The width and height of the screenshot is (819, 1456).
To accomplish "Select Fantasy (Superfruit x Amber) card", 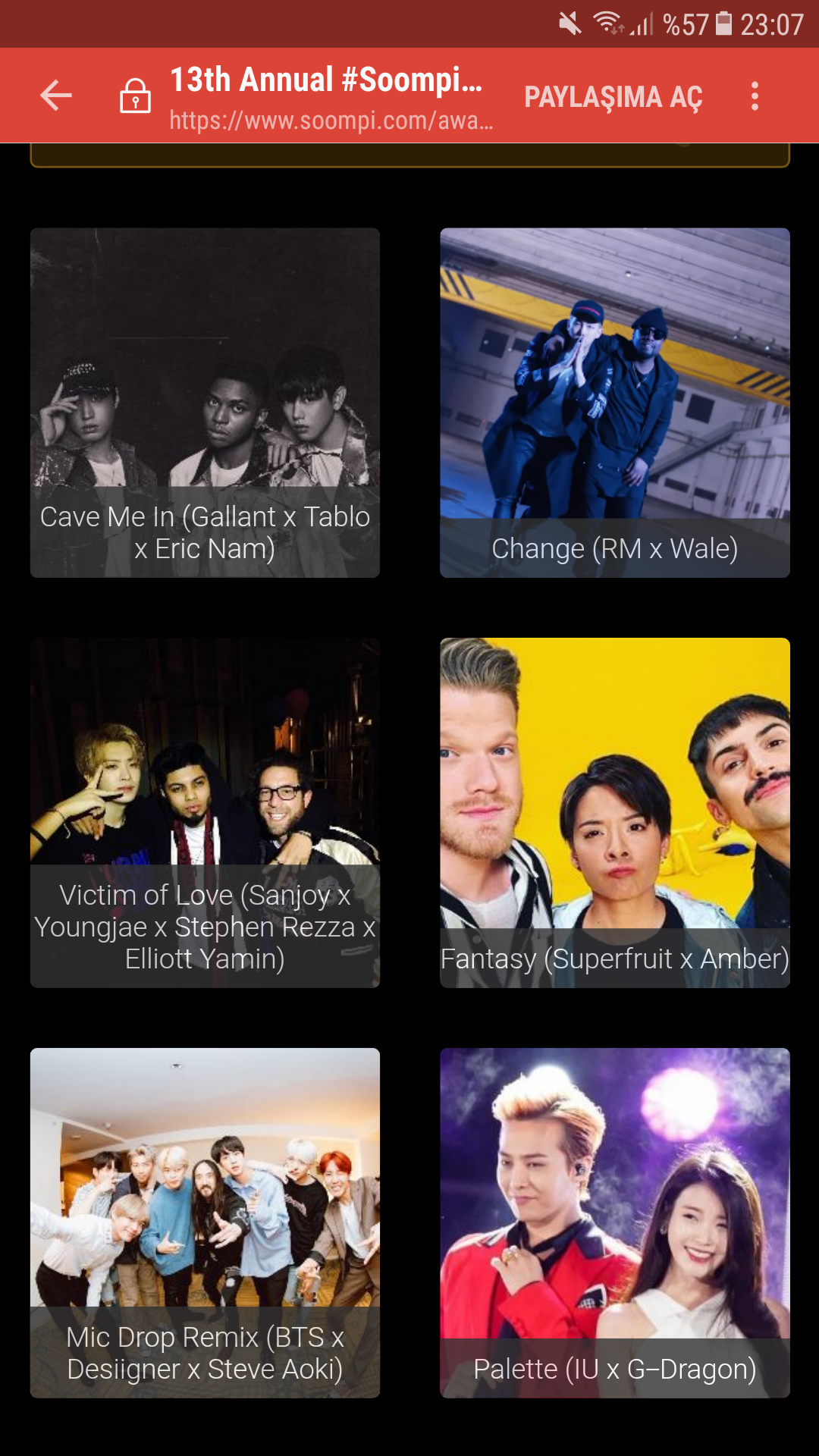I will [x=614, y=812].
